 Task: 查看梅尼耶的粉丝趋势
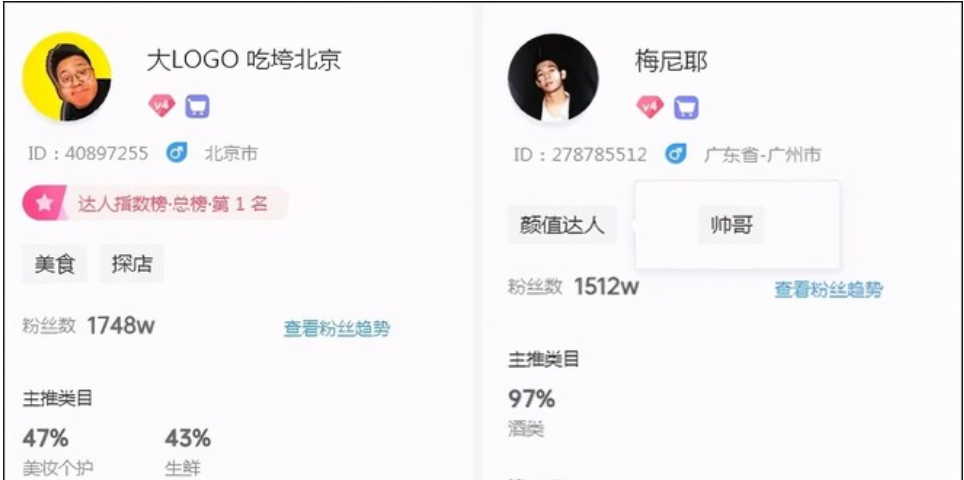coord(828,289)
